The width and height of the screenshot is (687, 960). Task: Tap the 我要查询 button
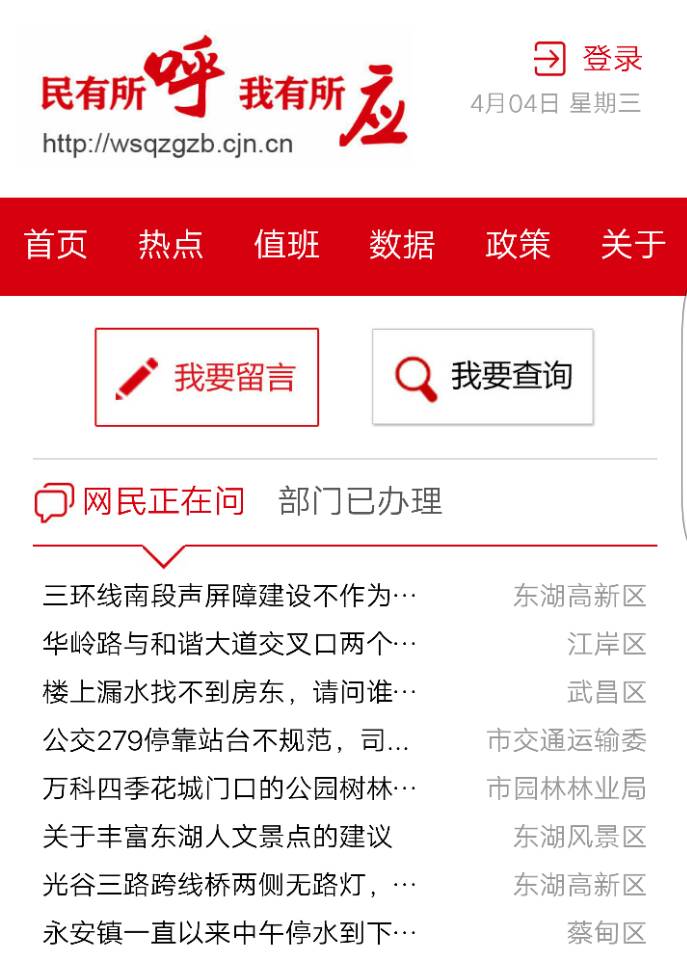483,377
